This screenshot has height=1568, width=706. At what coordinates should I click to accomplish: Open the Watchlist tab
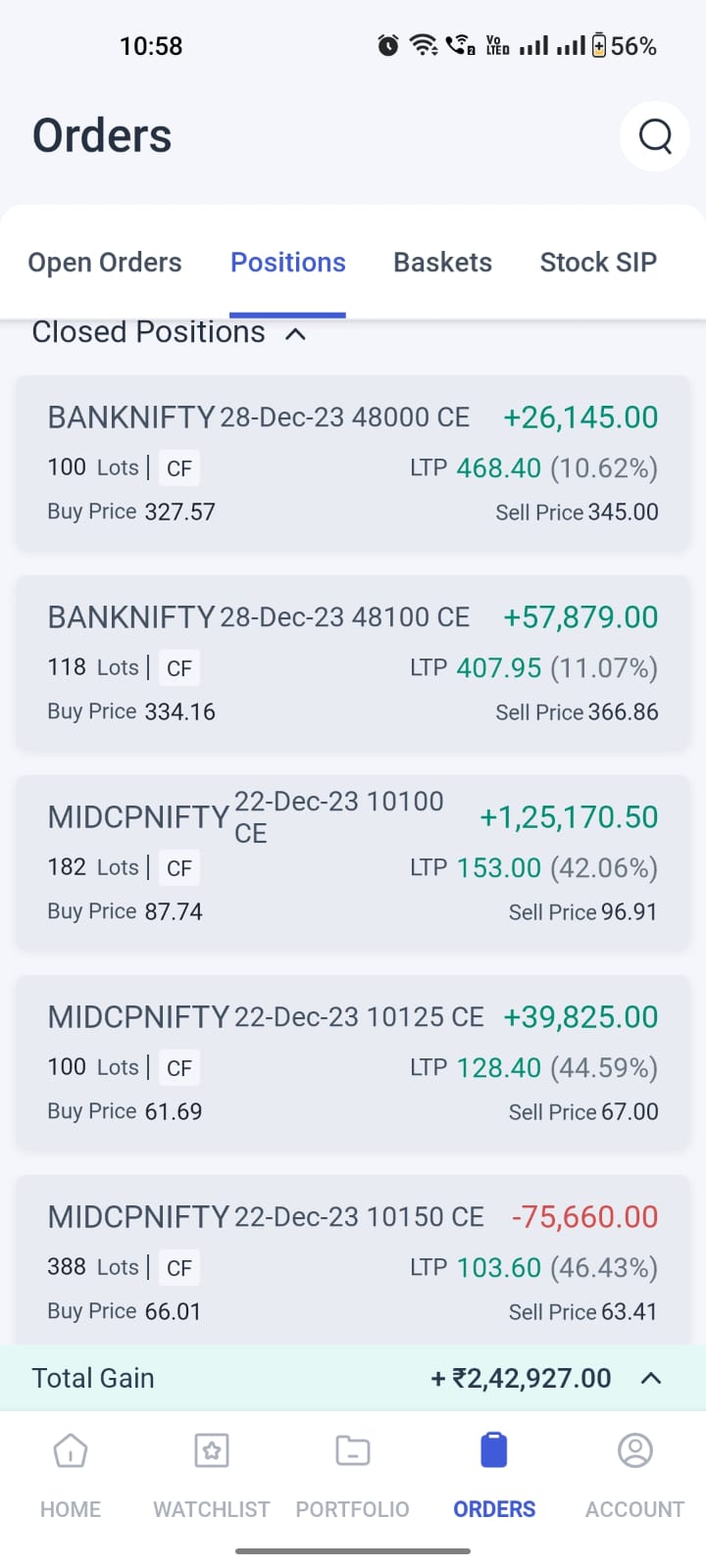(x=212, y=1470)
